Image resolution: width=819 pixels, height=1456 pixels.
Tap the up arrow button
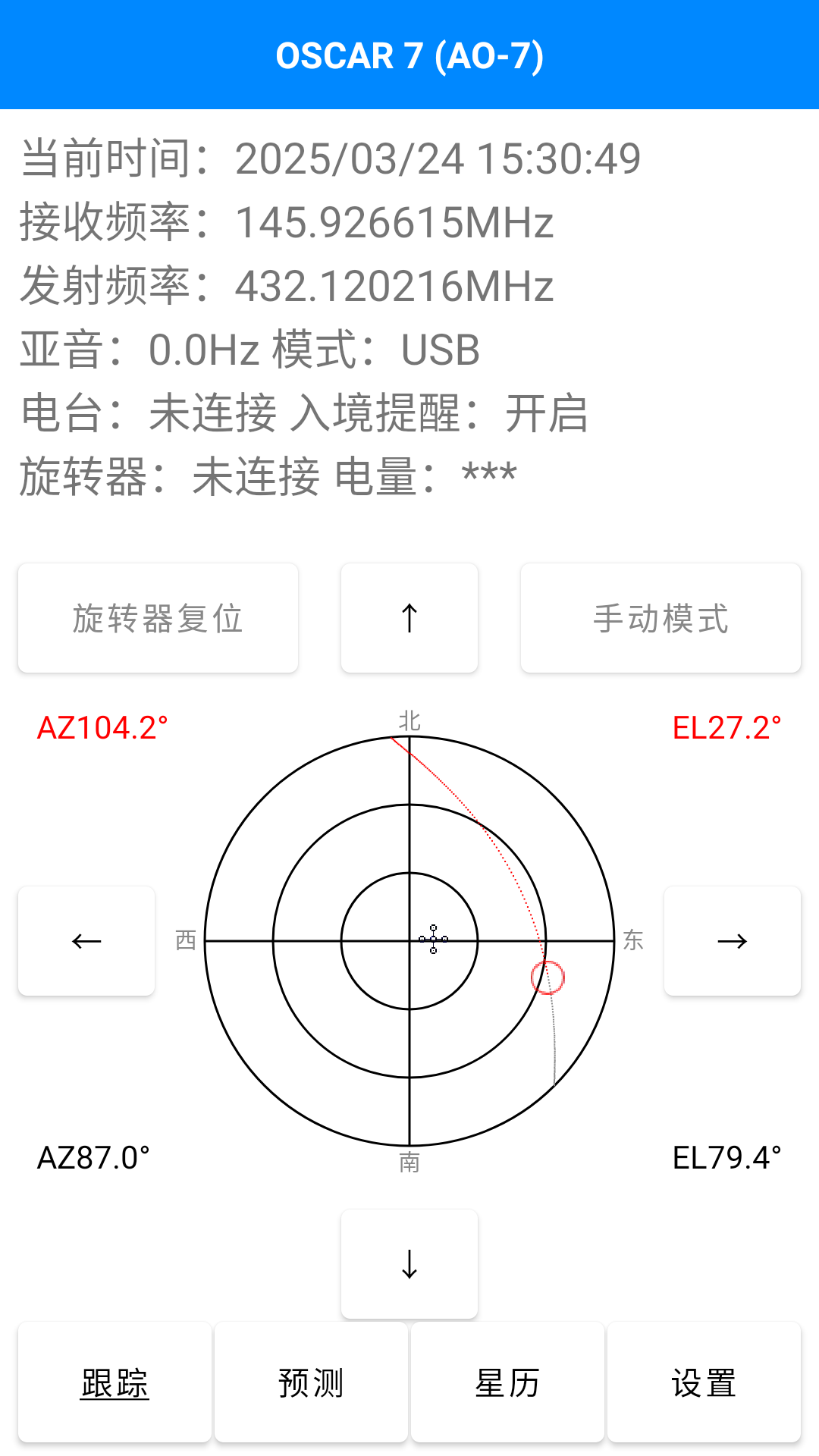(x=409, y=618)
